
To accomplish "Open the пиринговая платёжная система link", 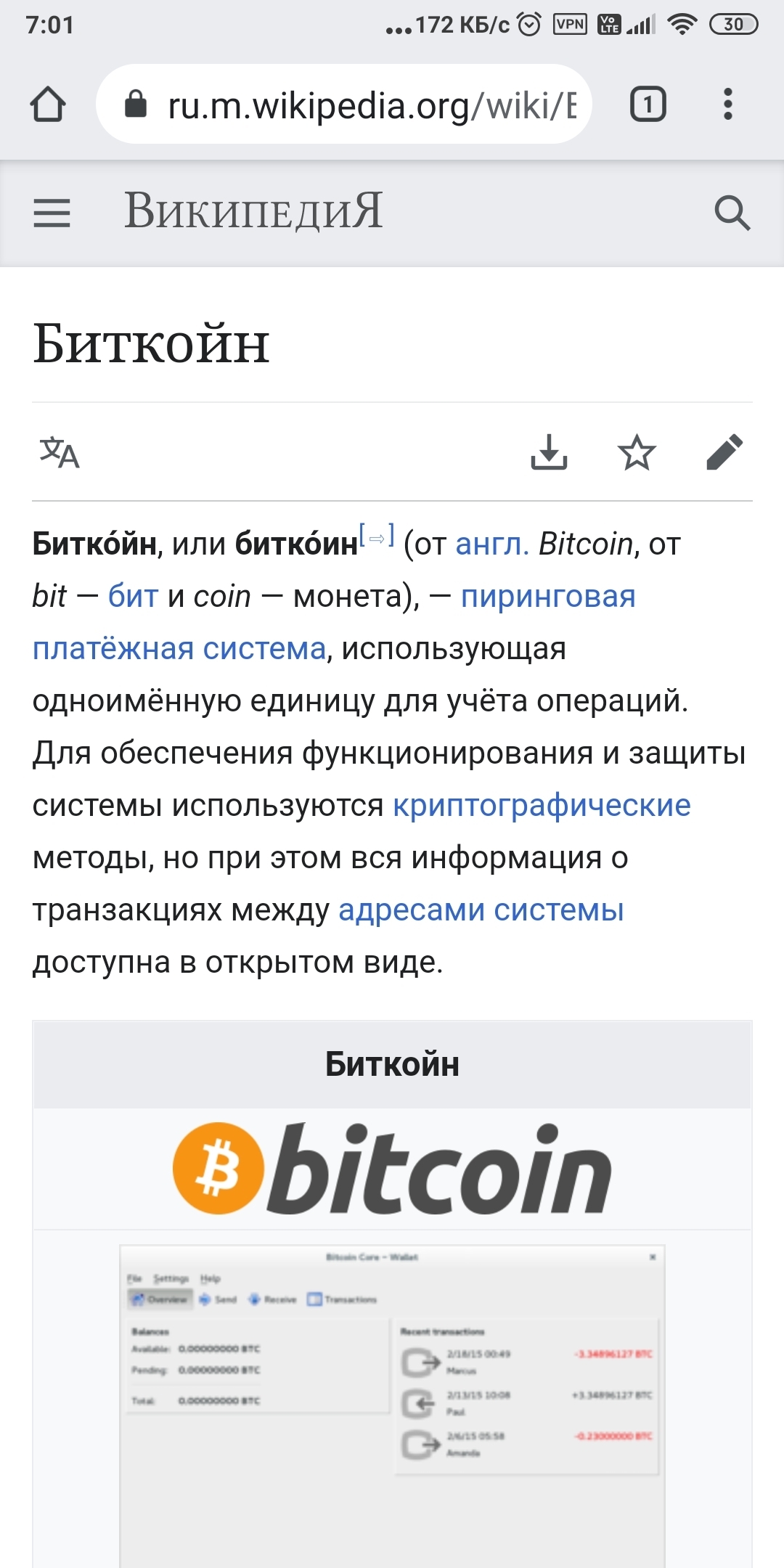I will tap(547, 596).
